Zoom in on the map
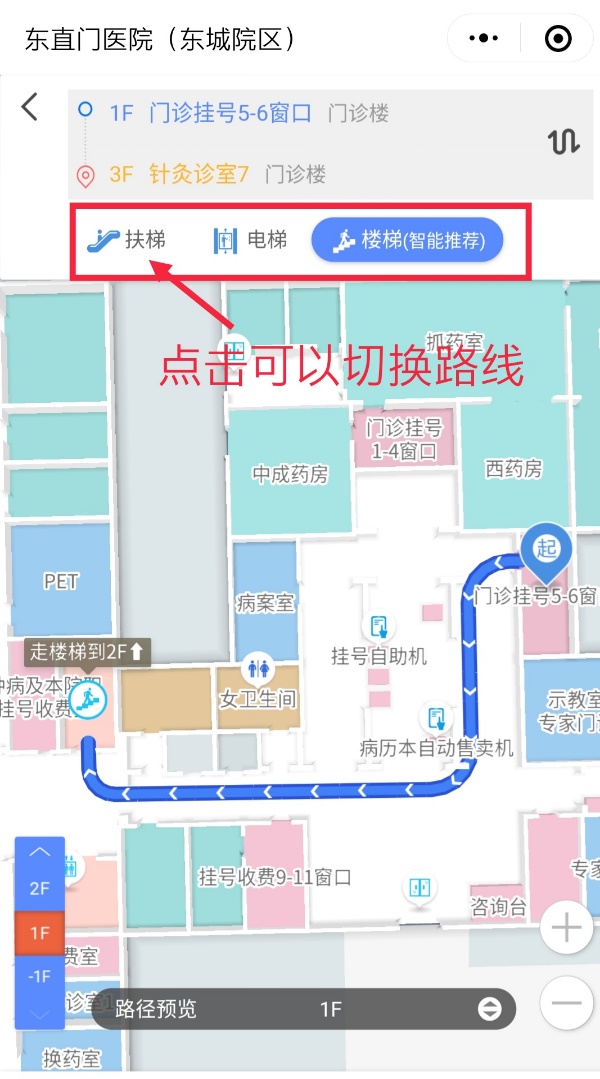The height and width of the screenshot is (1079, 600). [566, 929]
